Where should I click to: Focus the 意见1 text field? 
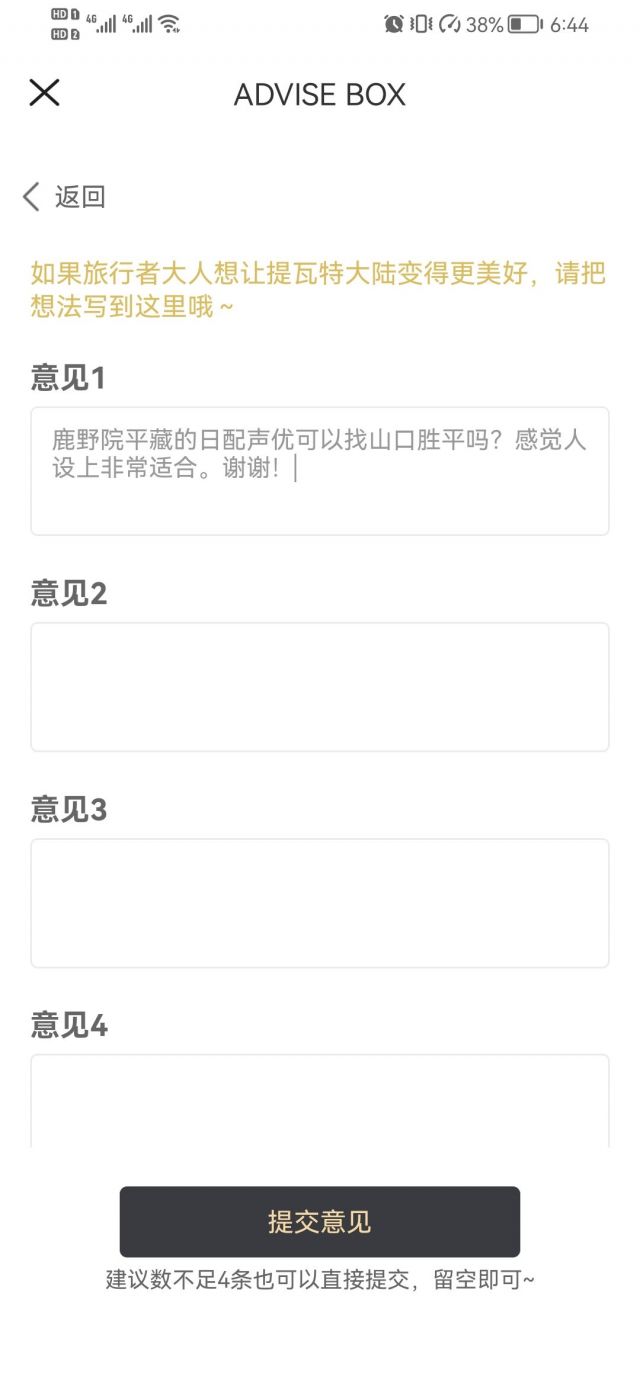pyautogui.click(x=320, y=471)
